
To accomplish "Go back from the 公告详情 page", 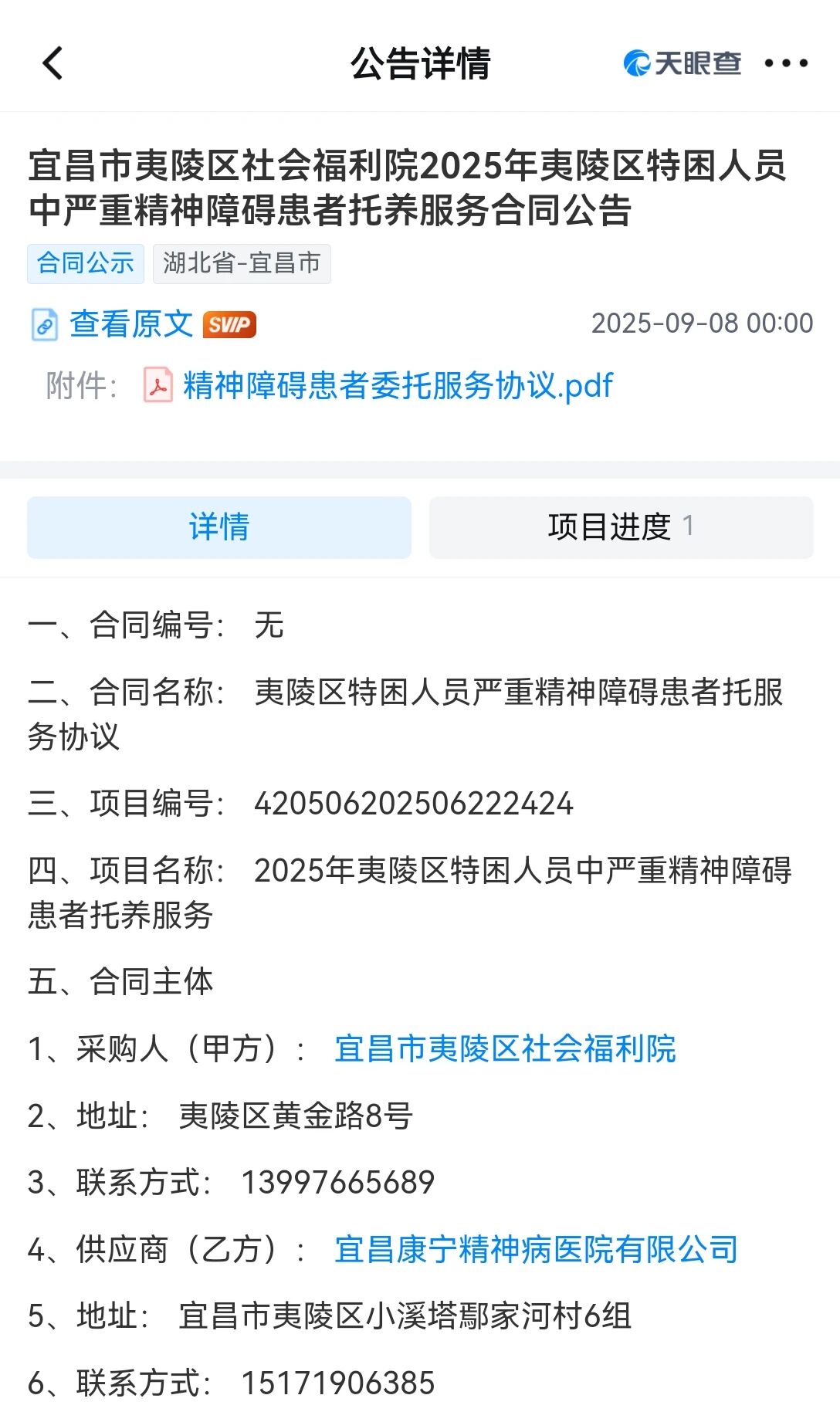I will (52, 63).
